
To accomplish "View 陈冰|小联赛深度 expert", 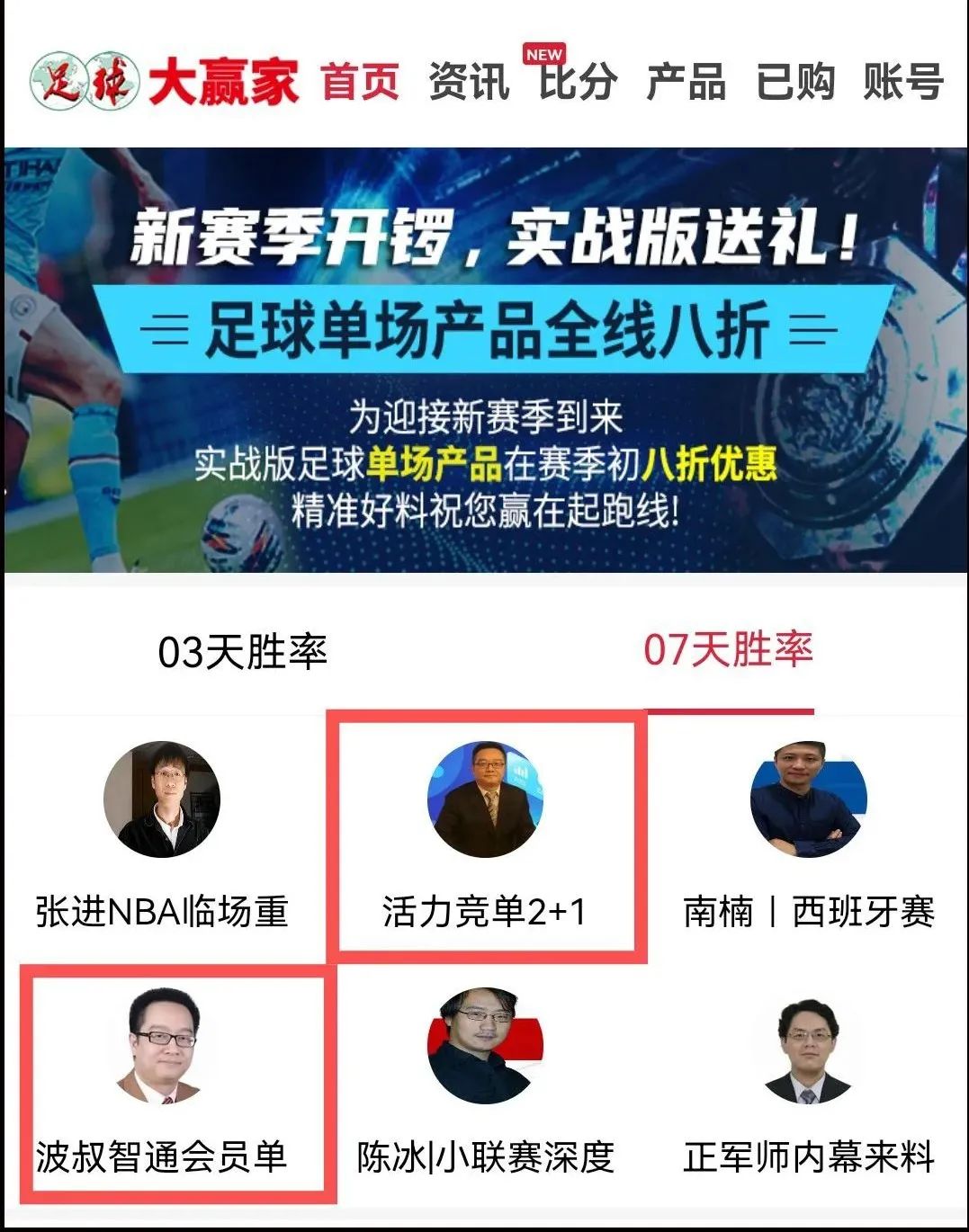I will [x=486, y=1084].
